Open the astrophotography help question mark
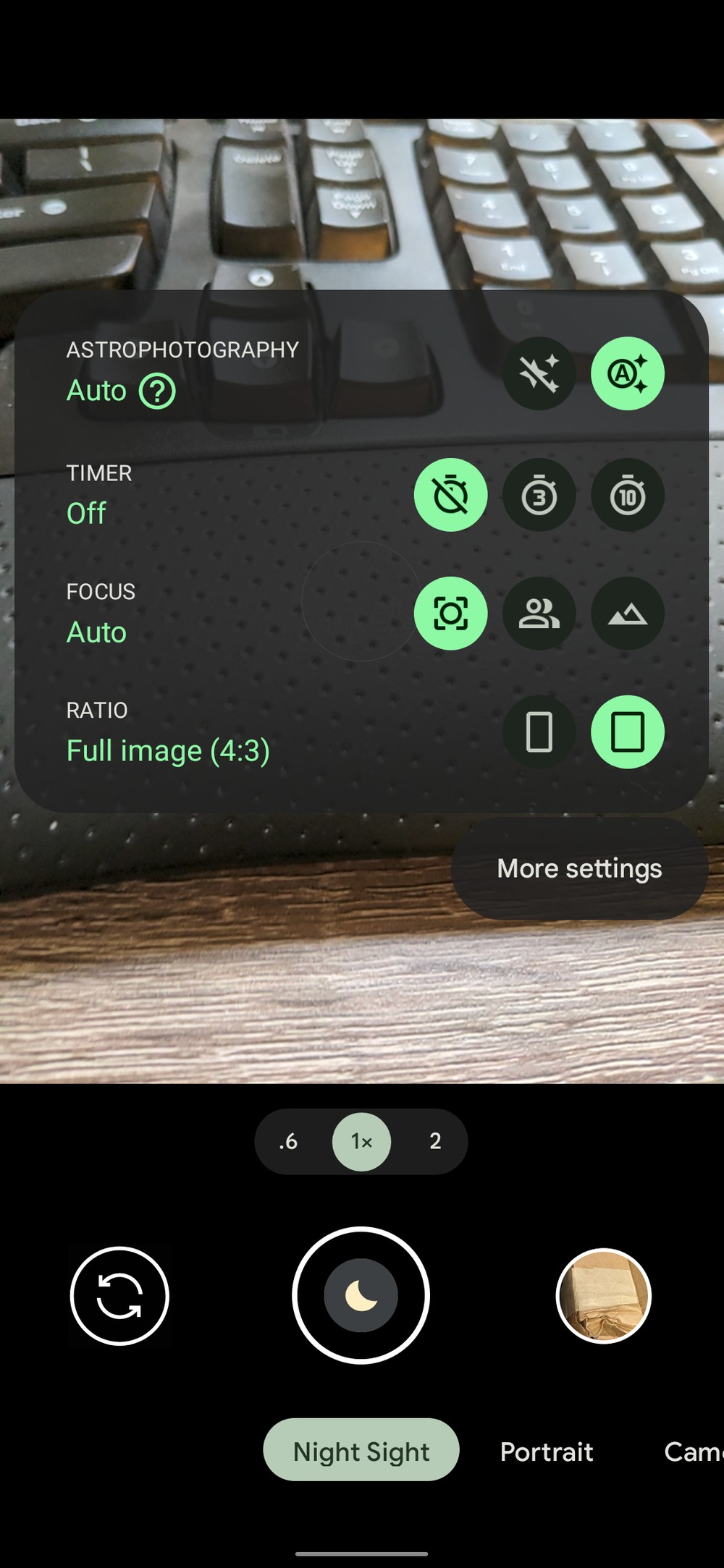This screenshot has width=724, height=1568. pyautogui.click(x=157, y=391)
